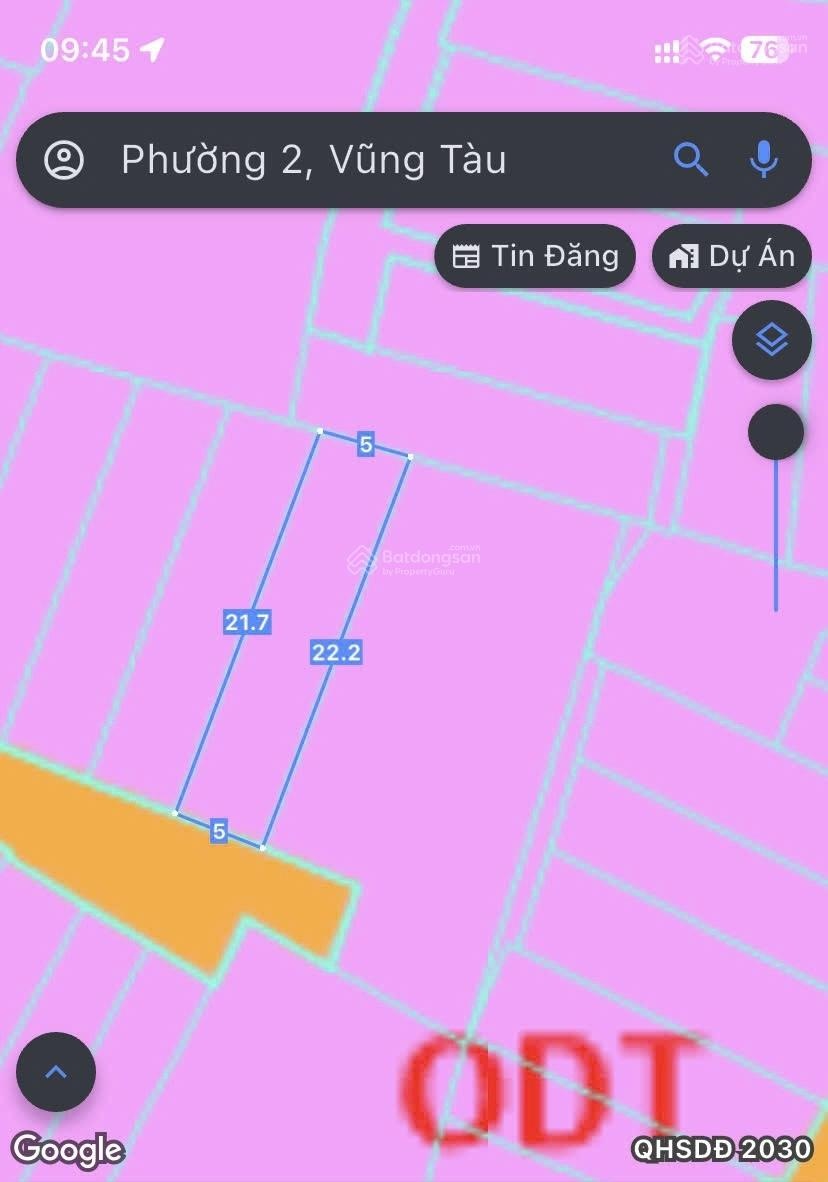
Task: Tap the magnifier search icon
Action: tap(690, 159)
